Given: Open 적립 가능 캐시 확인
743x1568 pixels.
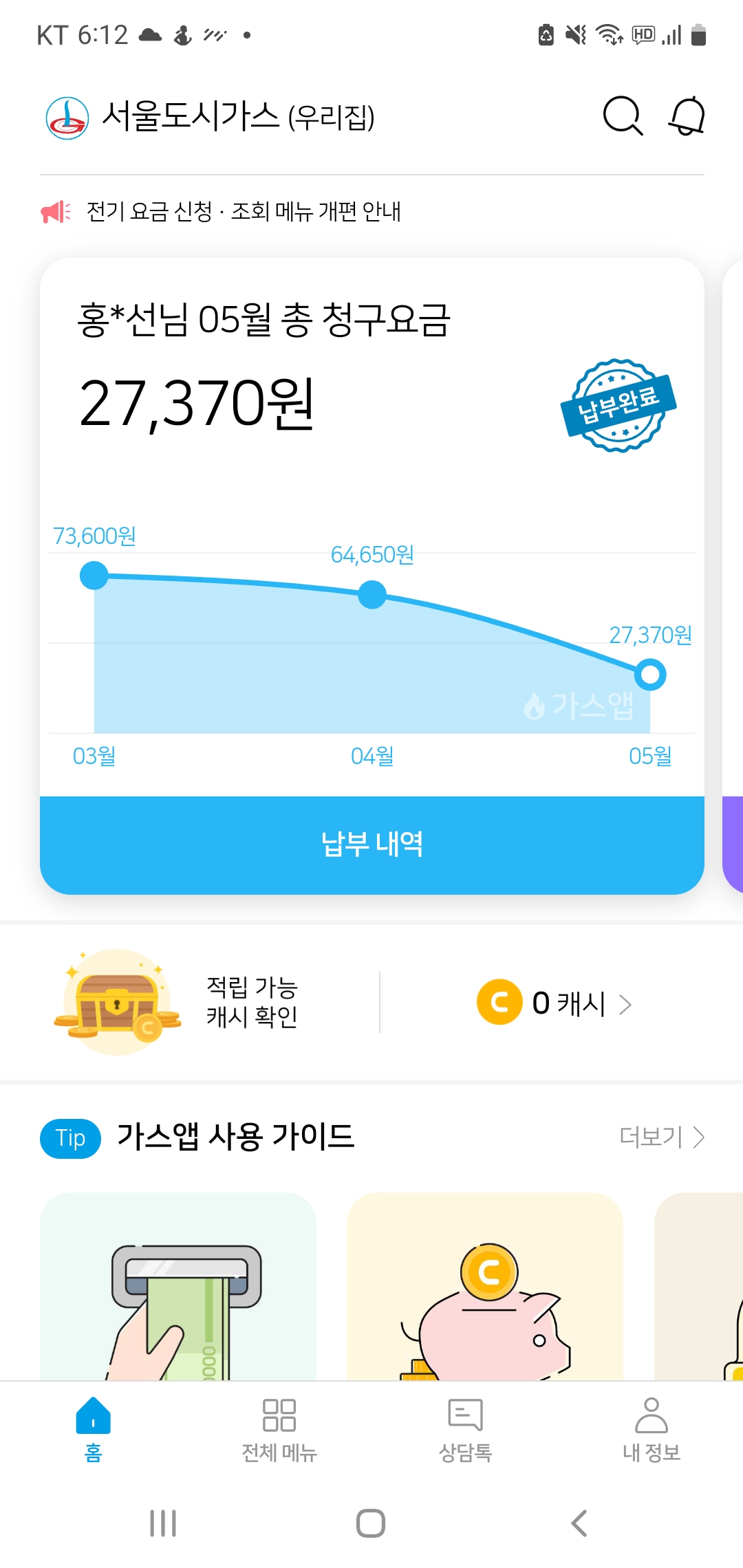Looking at the screenshot, I should tap(252, 1002).
